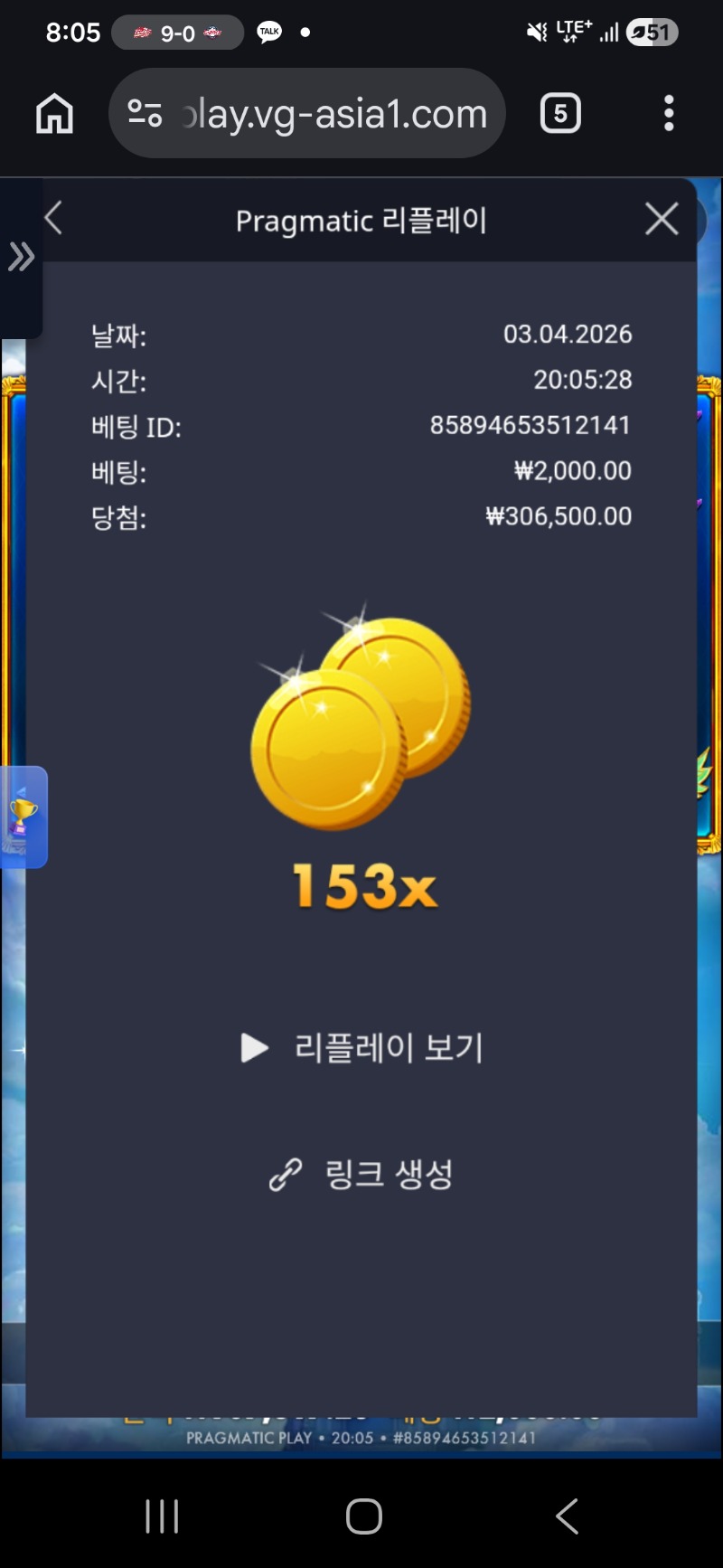This screenshot has width=723, height=1568.
Task: Go back in the Pragmatic replay dialog
Action: (54, 219)
